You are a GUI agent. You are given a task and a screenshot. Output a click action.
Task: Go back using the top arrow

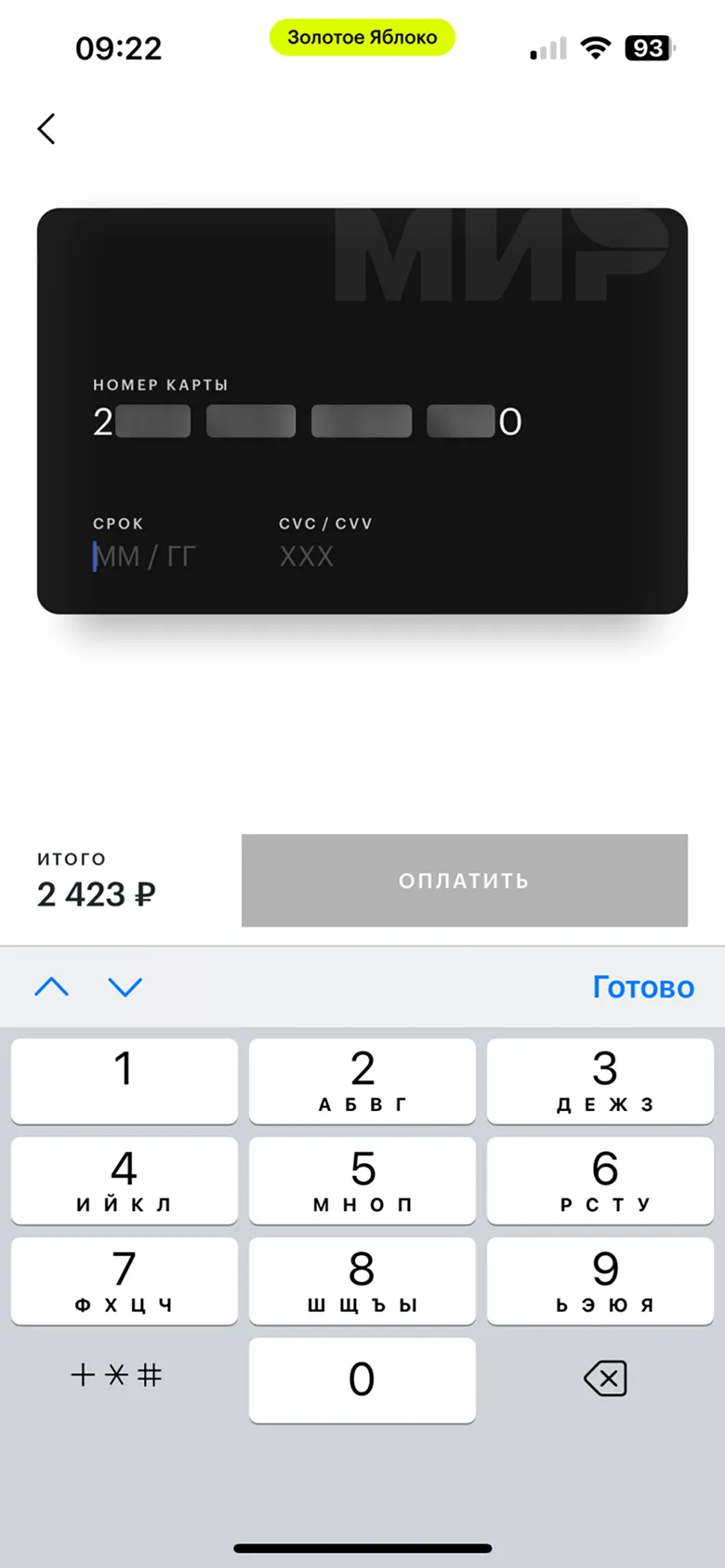point(46,129)
